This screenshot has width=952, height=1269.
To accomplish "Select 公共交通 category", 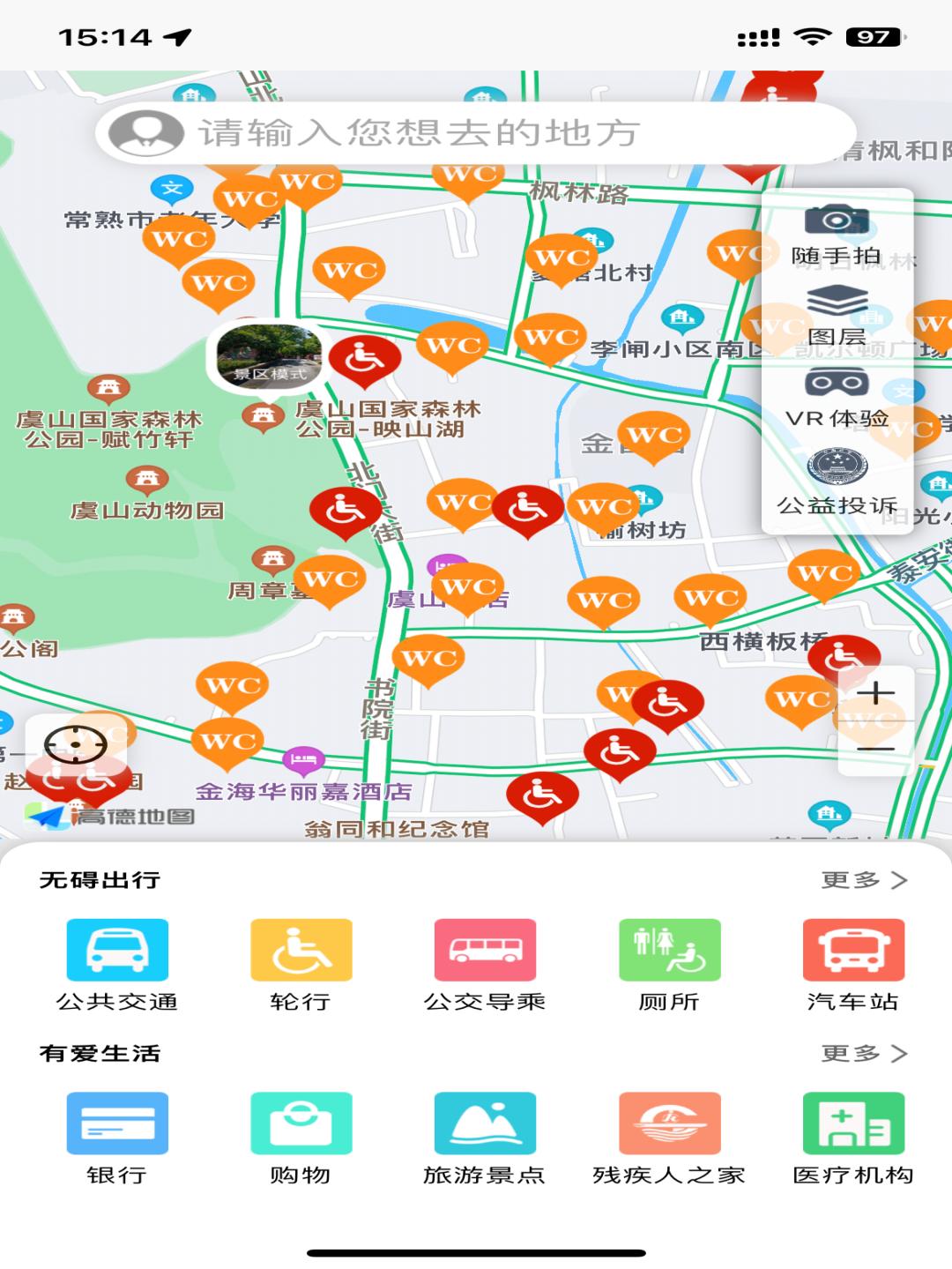I will click(117, 966).
